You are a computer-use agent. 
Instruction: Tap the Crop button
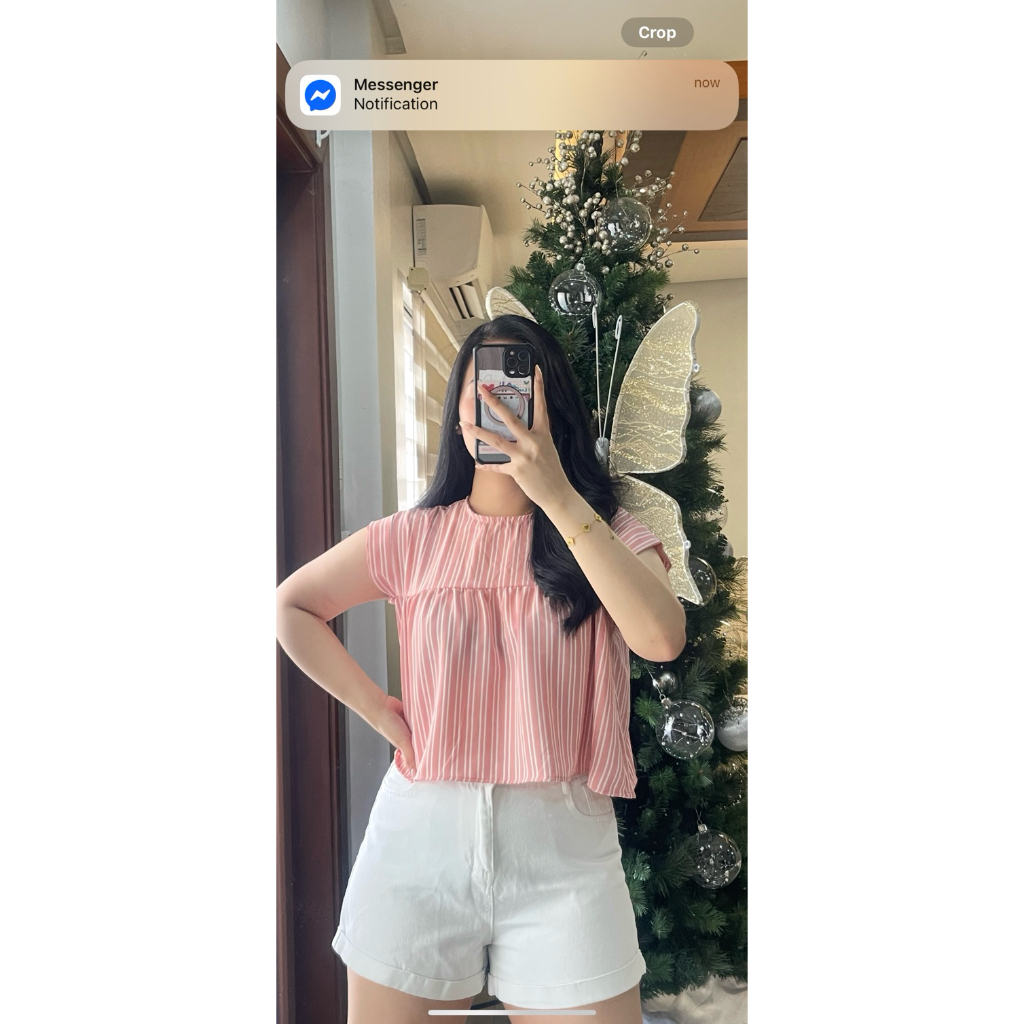click(657, 33)
